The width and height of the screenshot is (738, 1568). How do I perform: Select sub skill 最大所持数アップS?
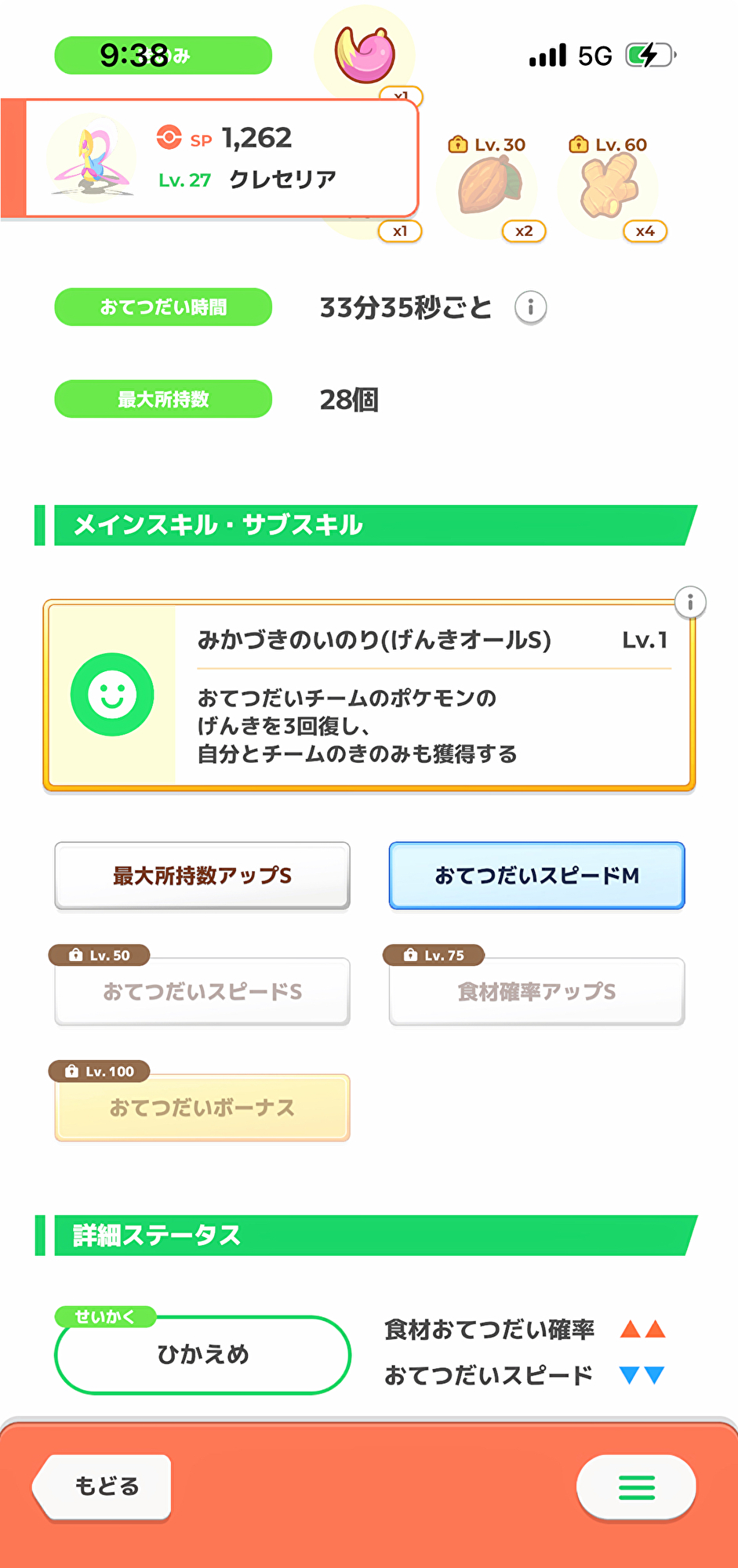pos(202,876)
